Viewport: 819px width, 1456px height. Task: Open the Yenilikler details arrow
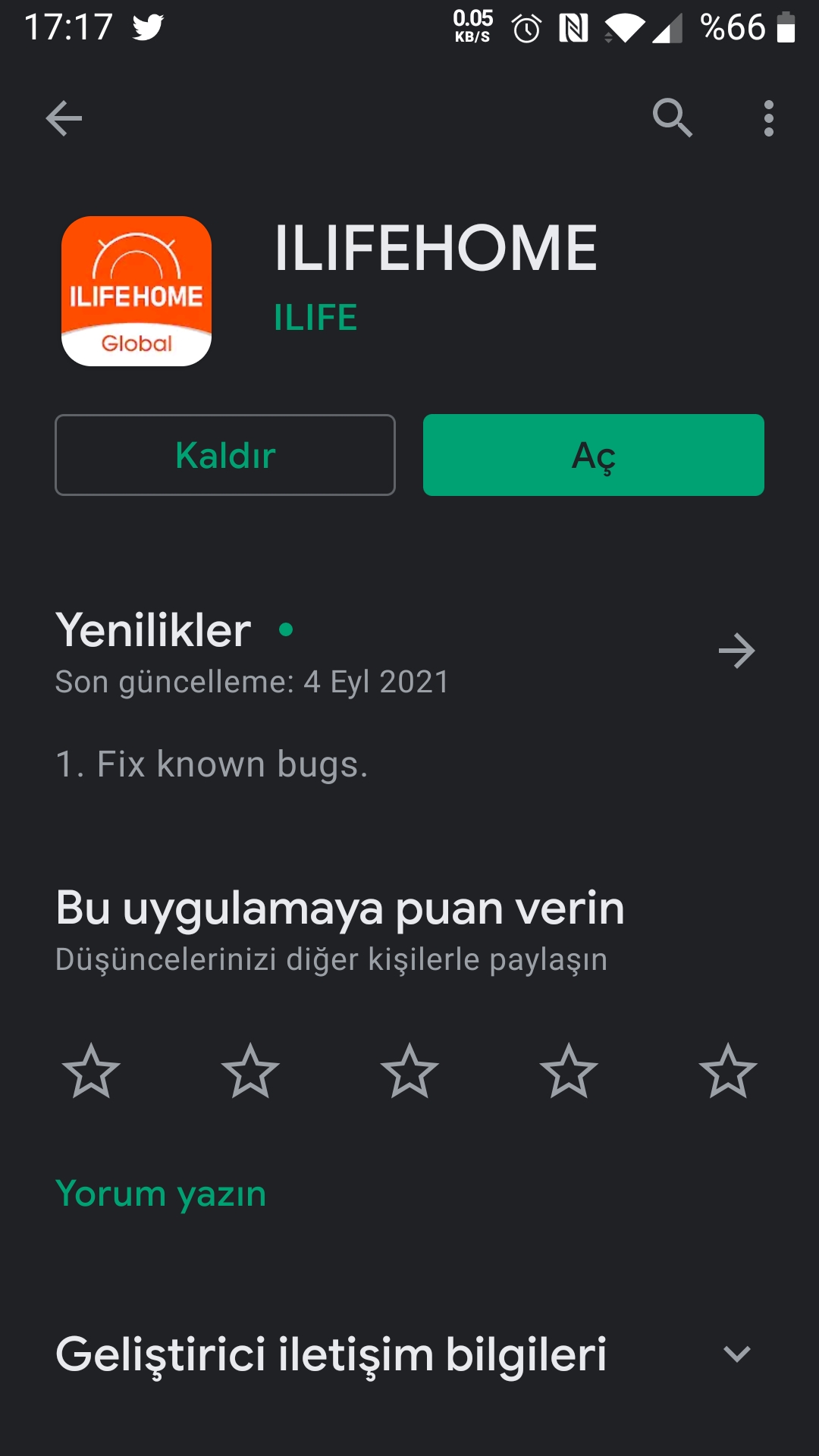(x=737, y=651)
